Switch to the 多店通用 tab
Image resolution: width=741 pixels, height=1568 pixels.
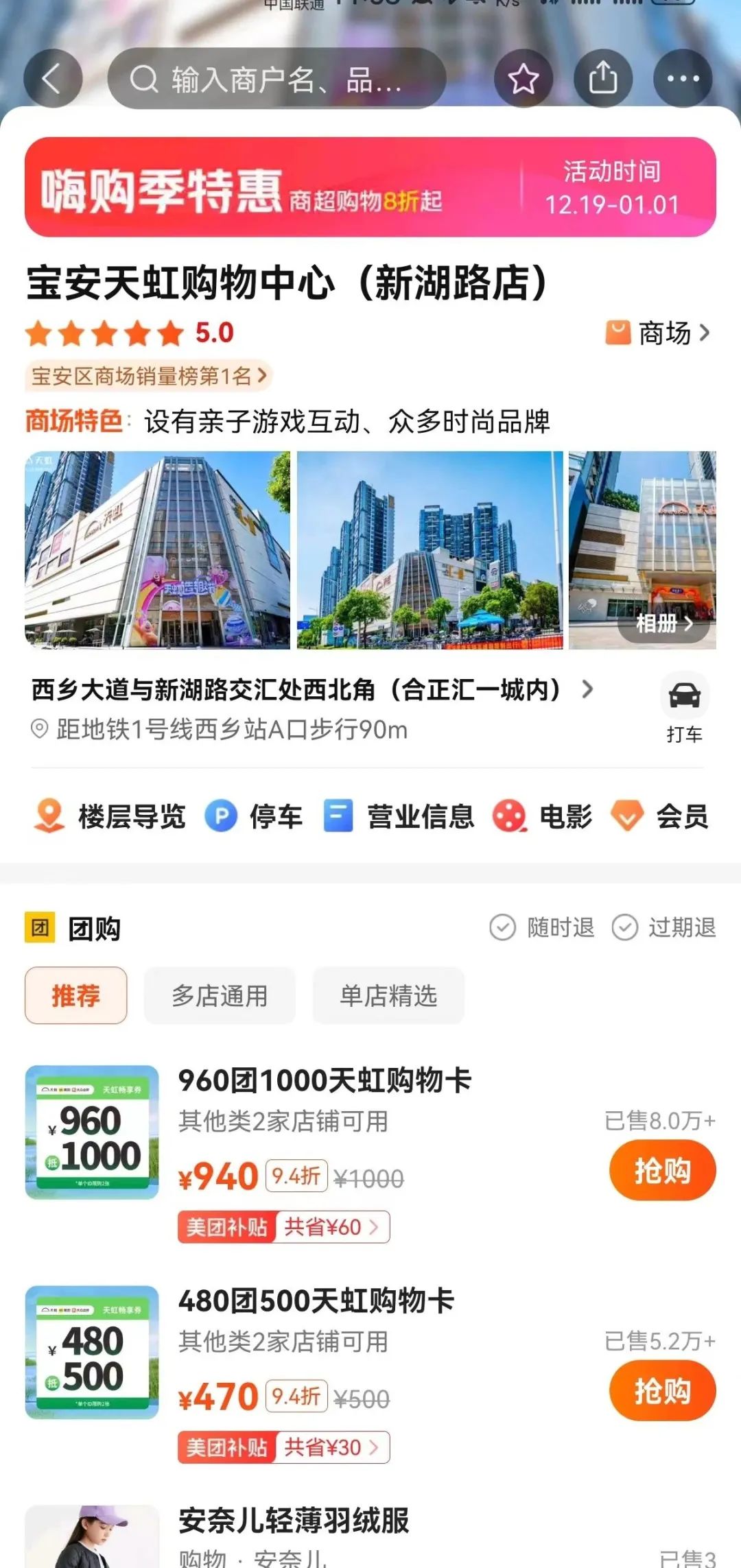click(220, 996)
